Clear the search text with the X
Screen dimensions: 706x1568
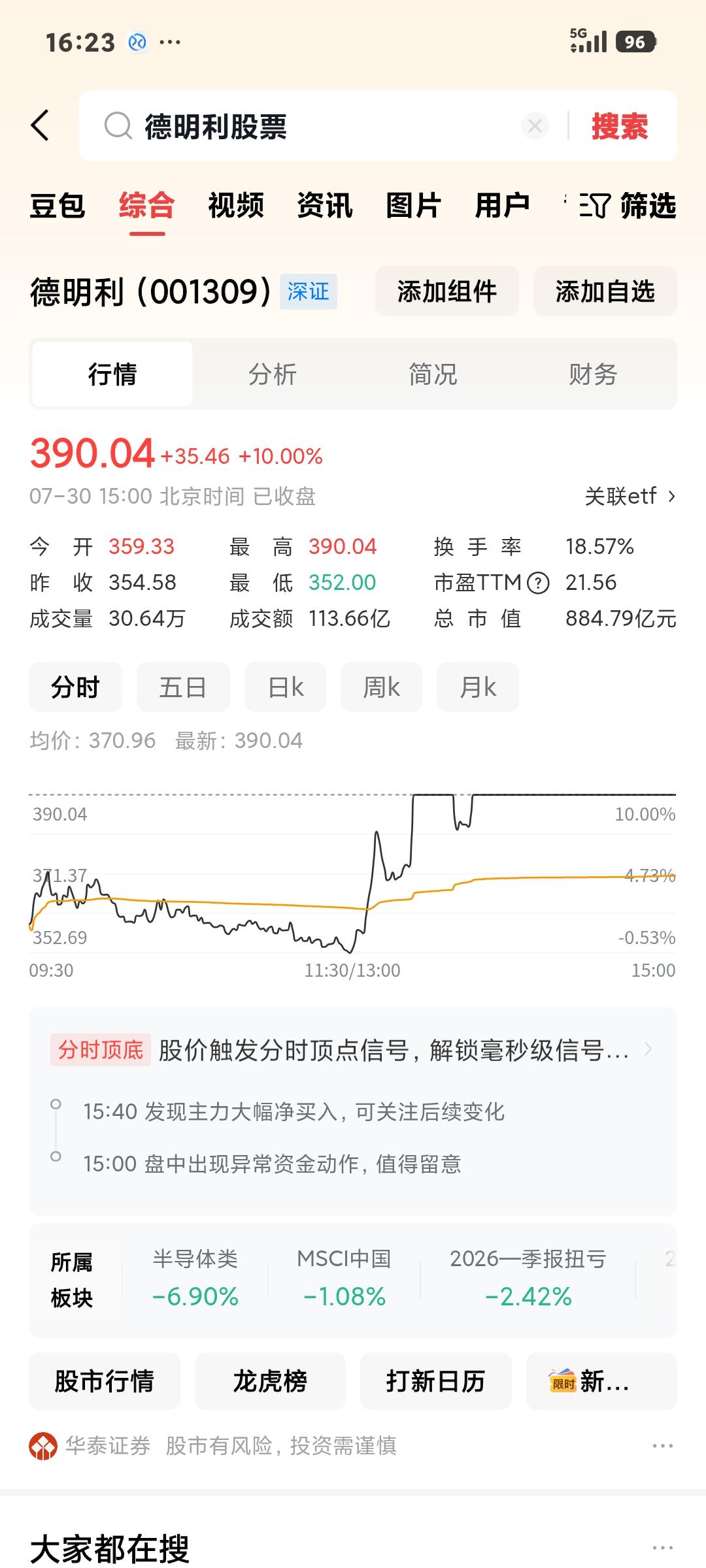[x=535, y=125]
